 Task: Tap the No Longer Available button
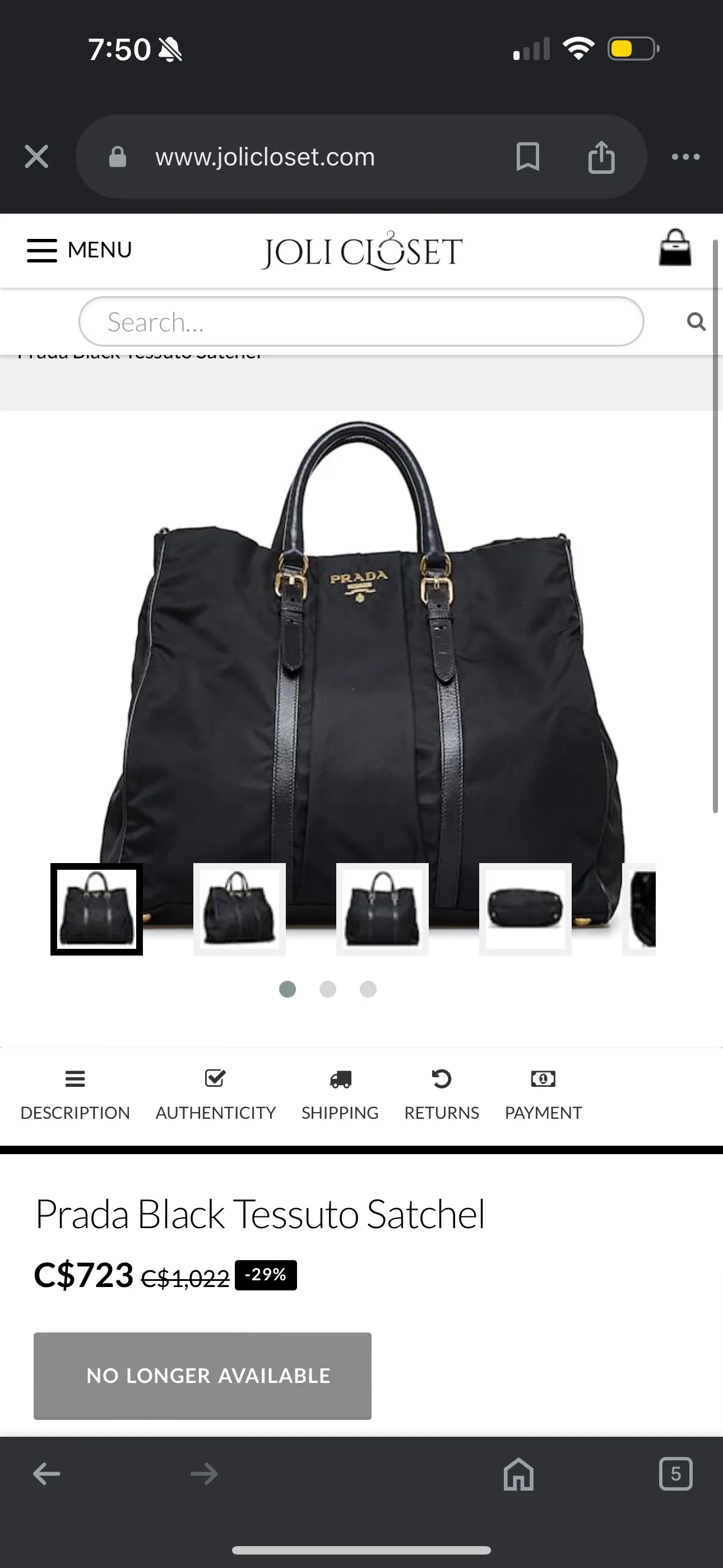pyautogui.click(x=202, y=1376)
